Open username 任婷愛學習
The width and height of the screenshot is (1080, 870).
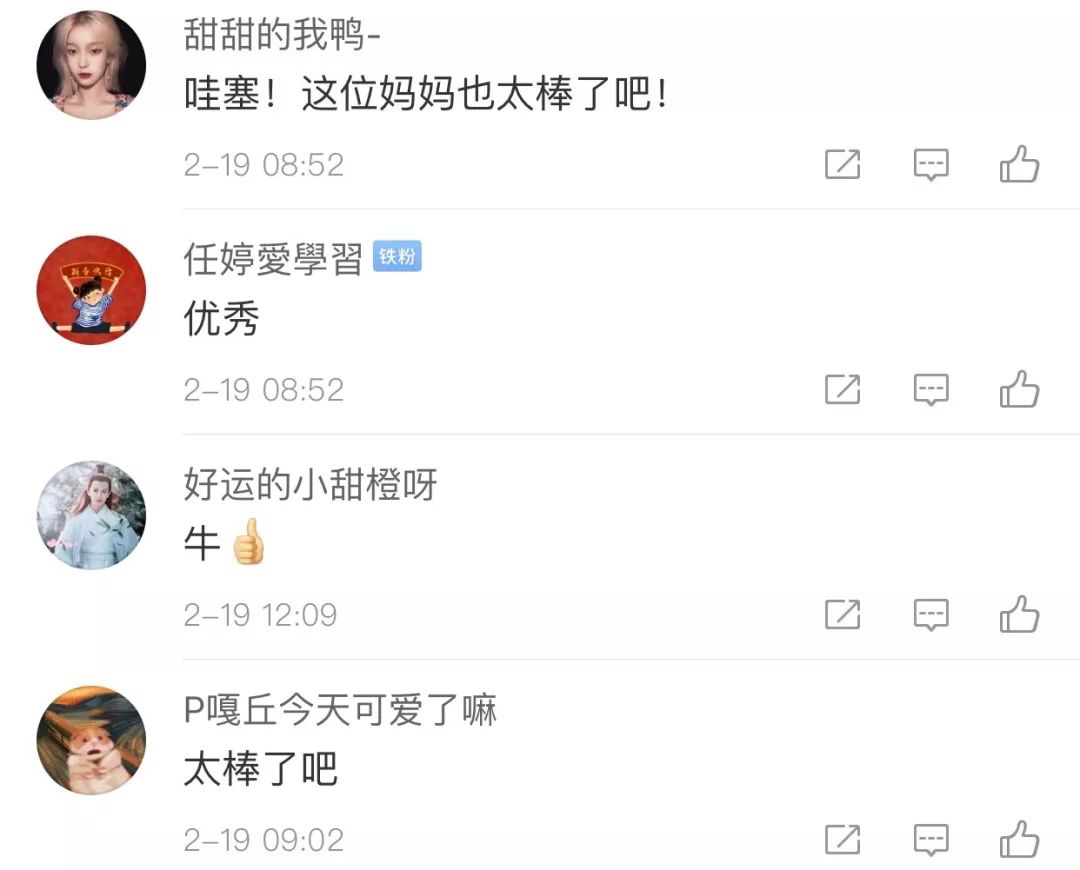pyautogui.click(x=273, y=260)
